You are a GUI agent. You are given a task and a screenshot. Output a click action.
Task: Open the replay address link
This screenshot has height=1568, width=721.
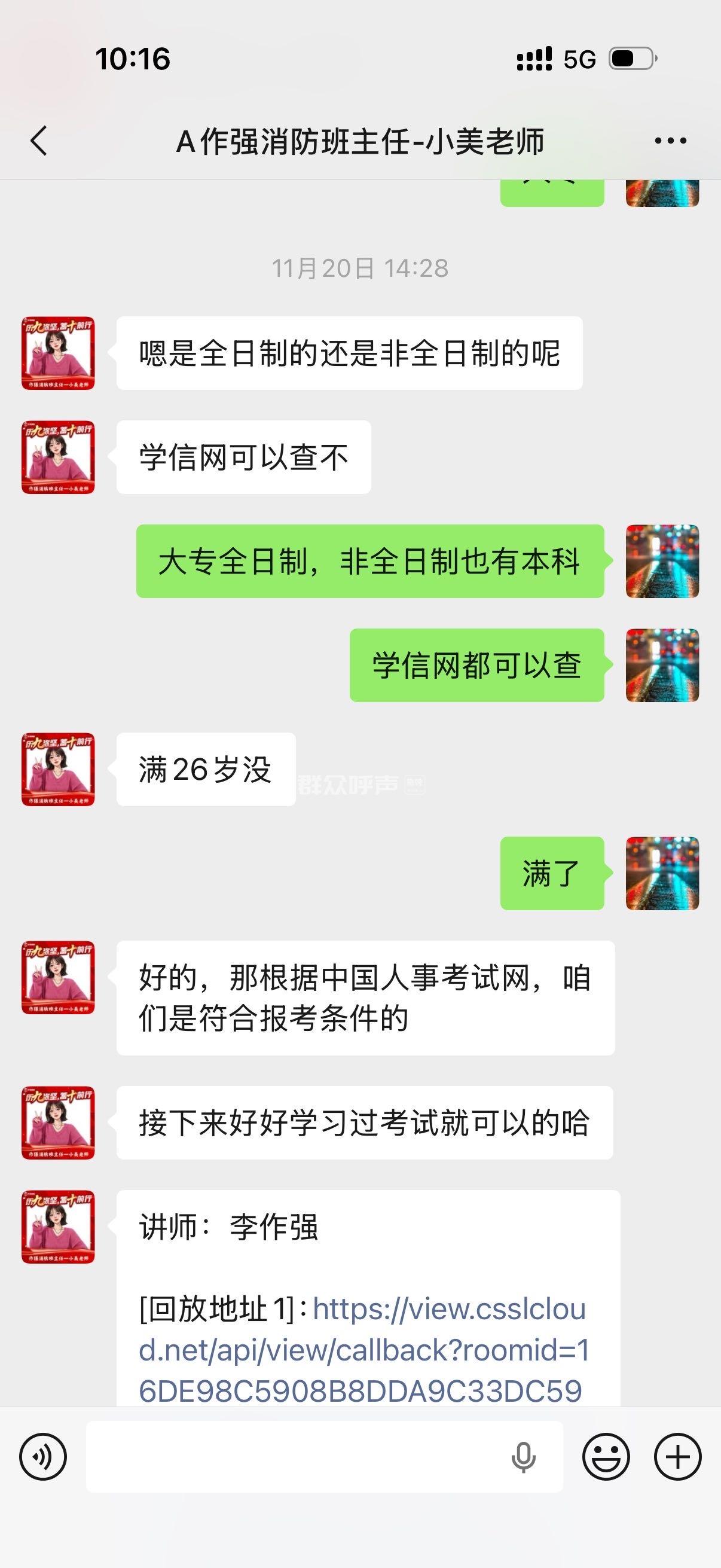pyautogui.click(x=364, y=1350)
